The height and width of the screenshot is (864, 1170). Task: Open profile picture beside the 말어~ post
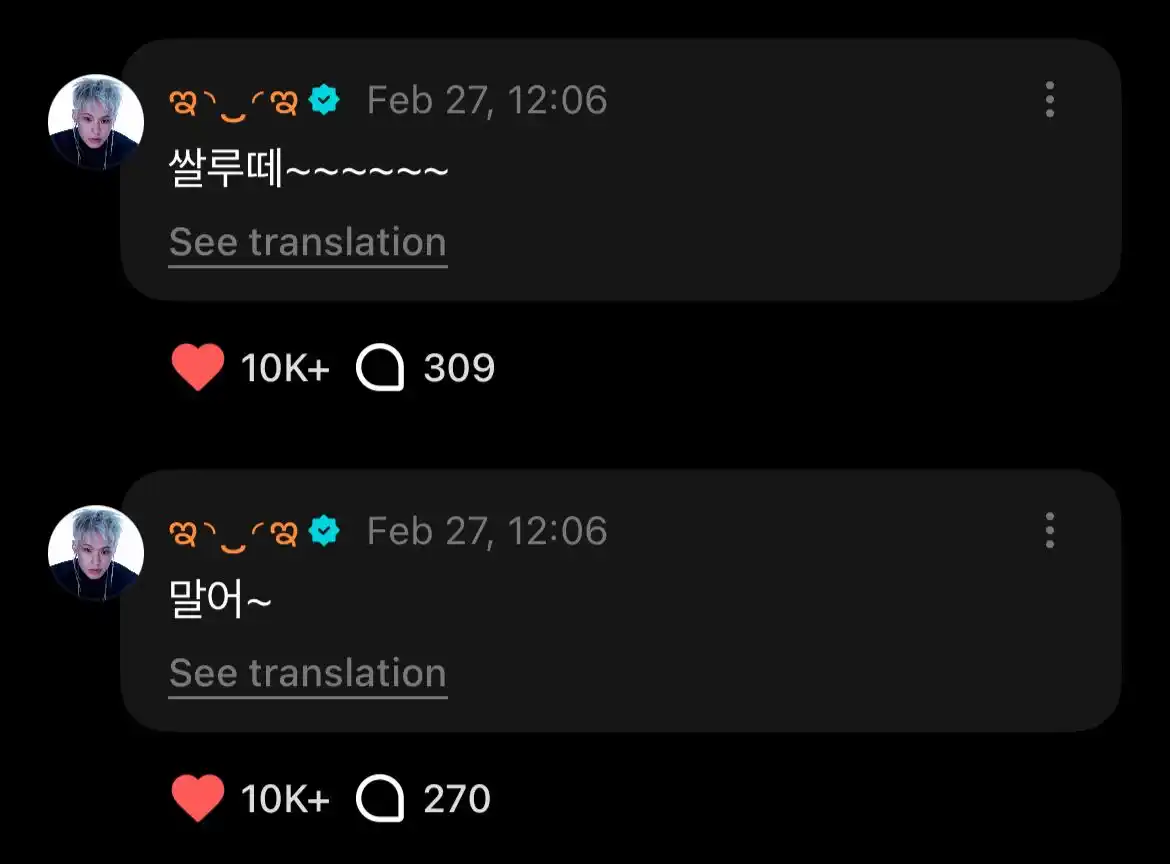tap(96, 552)
